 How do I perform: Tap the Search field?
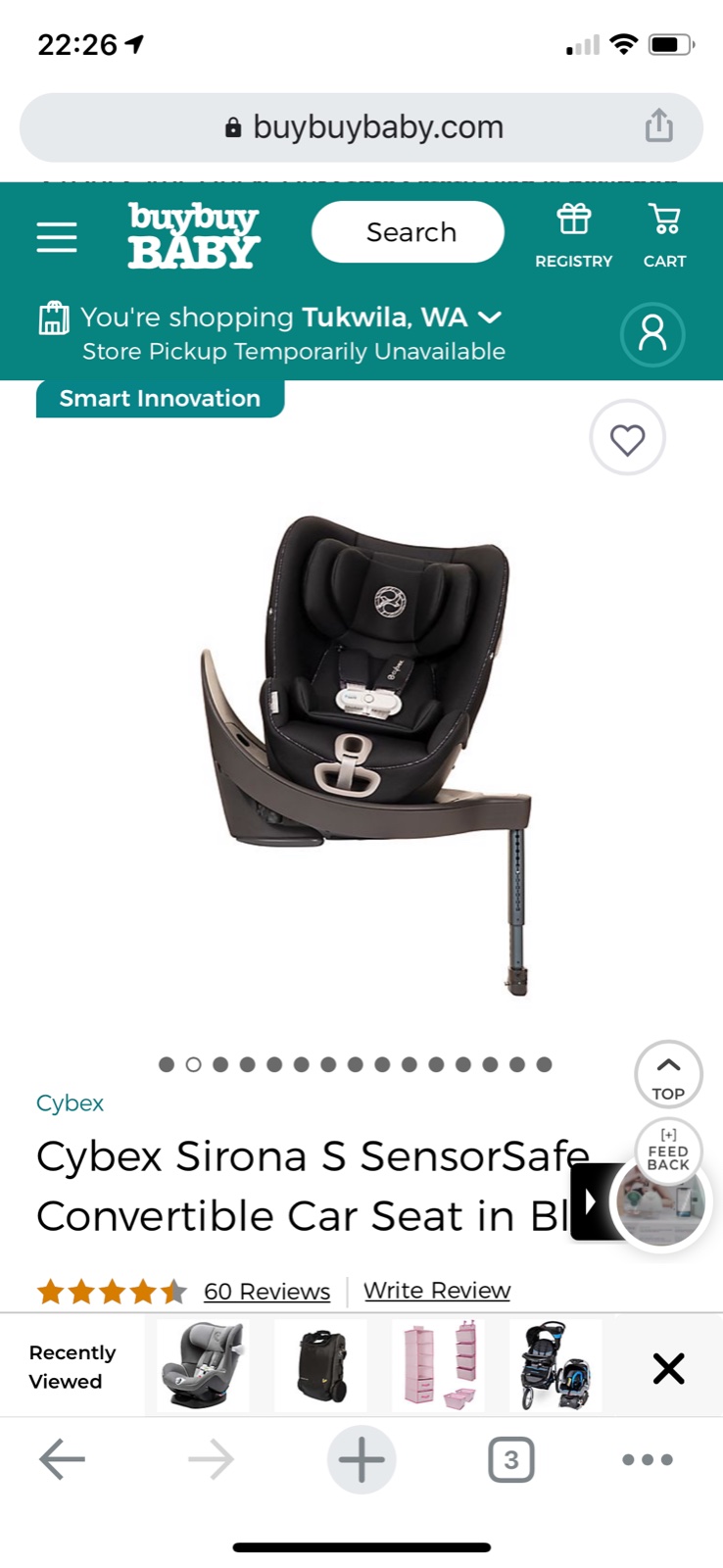click(409, 232)
